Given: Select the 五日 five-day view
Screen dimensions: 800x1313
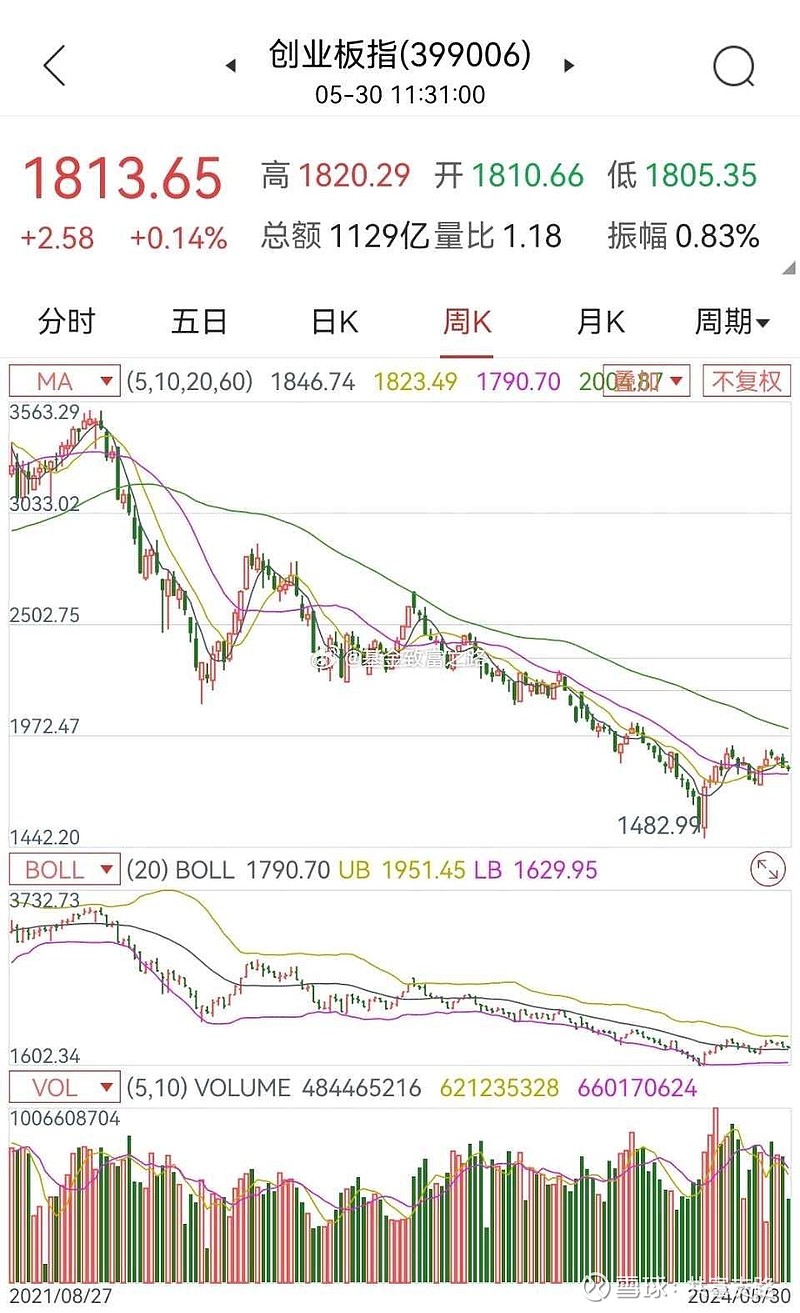Looking at the screenshot, I should (200, 322).
